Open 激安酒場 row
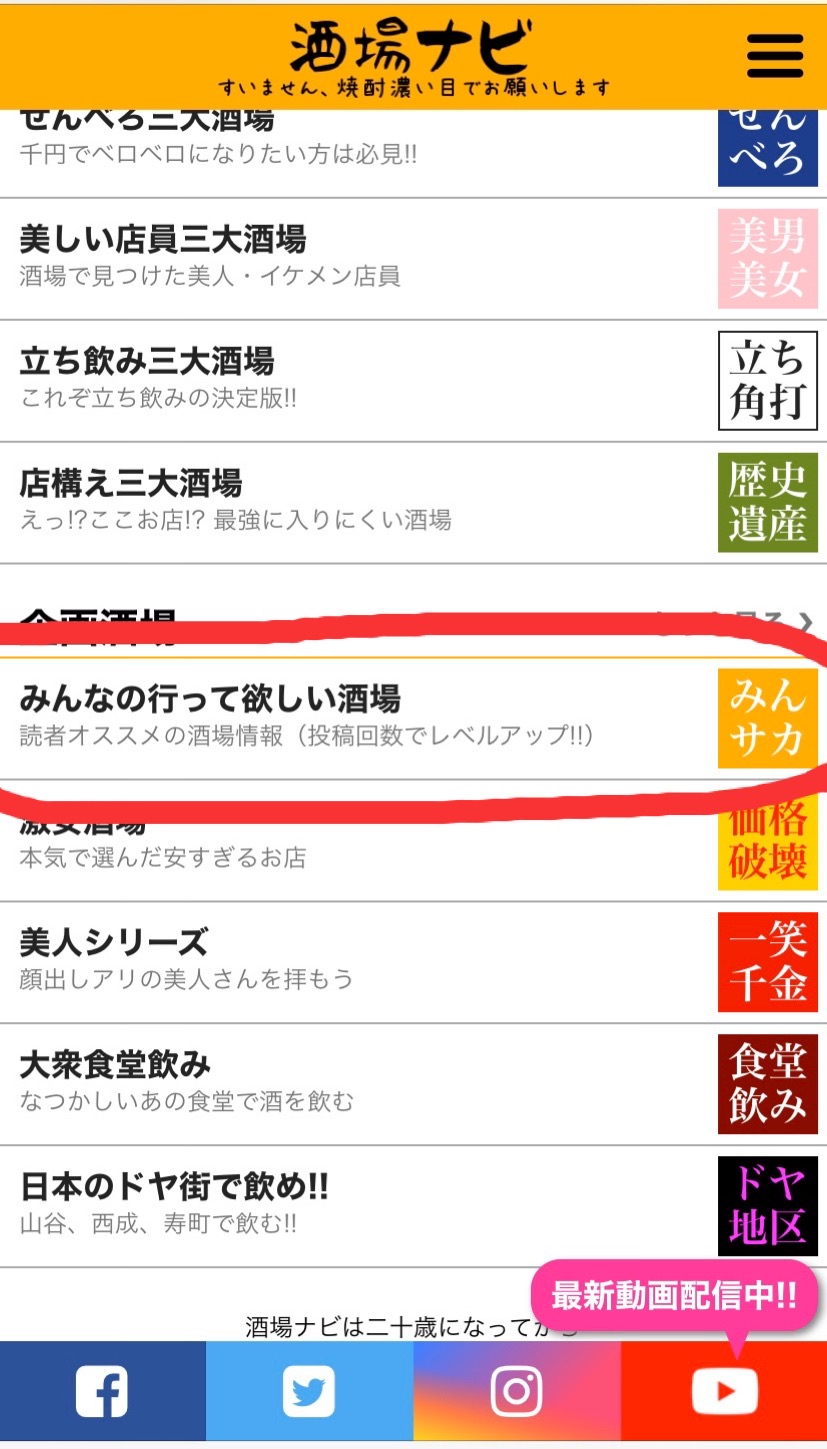Viewport: 827px width, 1449px height. (413, 841)
